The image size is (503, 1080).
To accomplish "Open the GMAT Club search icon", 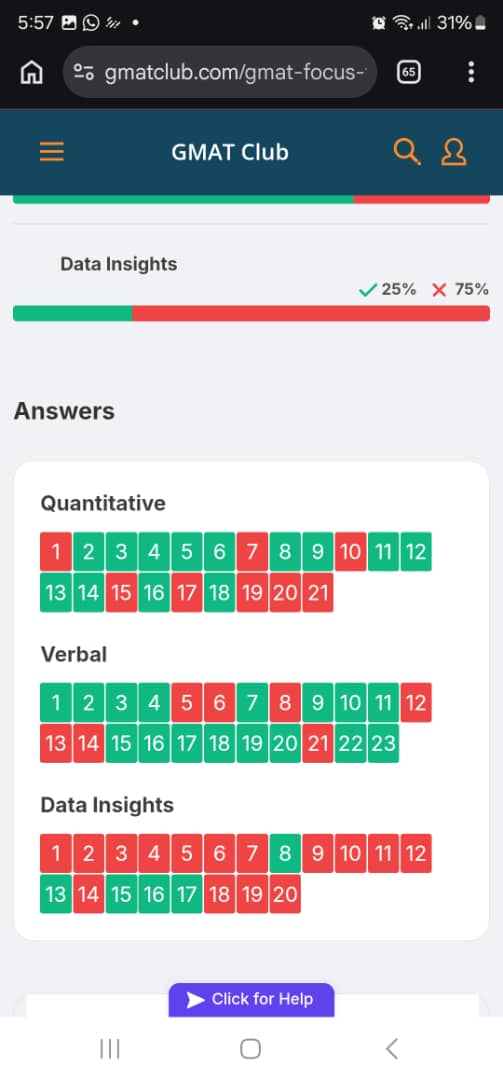I will click(x=407, y=152).
